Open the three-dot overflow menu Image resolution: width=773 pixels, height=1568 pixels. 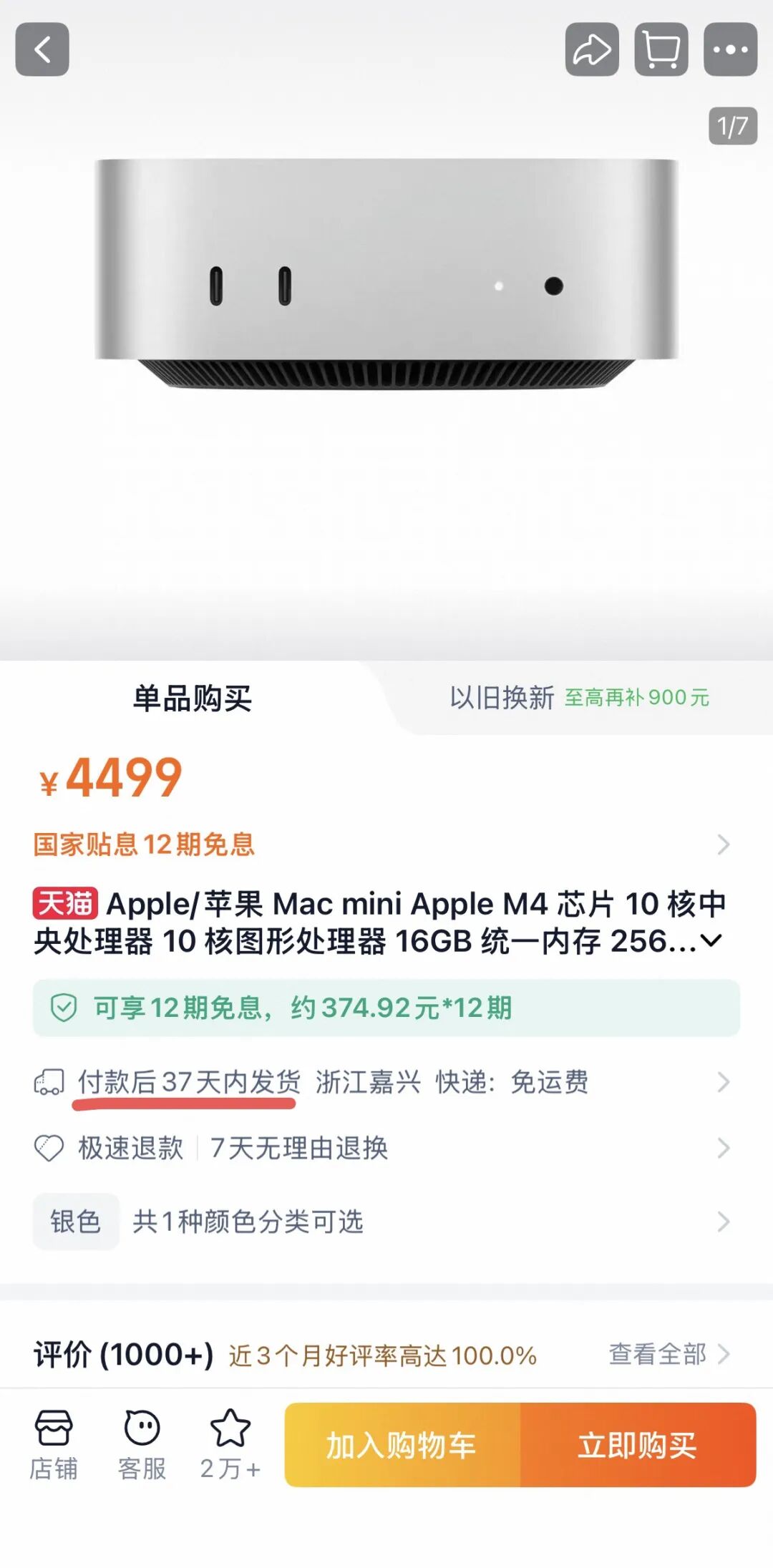pos(730,49)
